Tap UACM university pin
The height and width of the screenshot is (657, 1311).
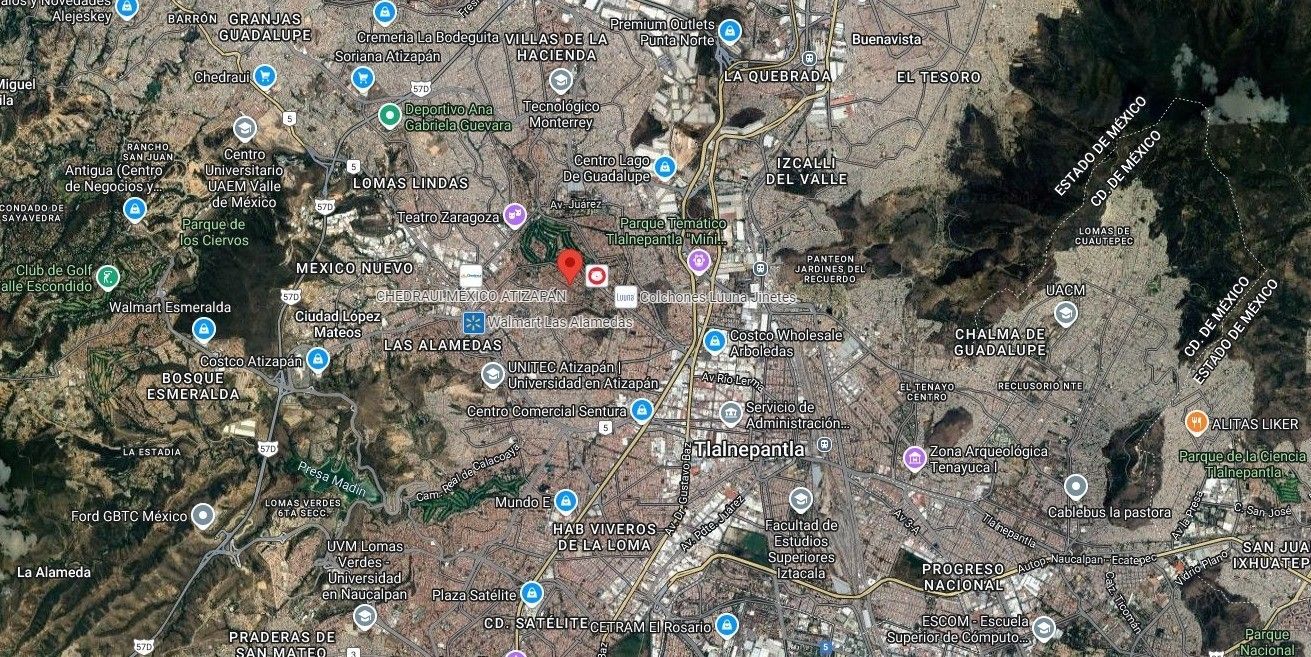tap(1065, 314)
